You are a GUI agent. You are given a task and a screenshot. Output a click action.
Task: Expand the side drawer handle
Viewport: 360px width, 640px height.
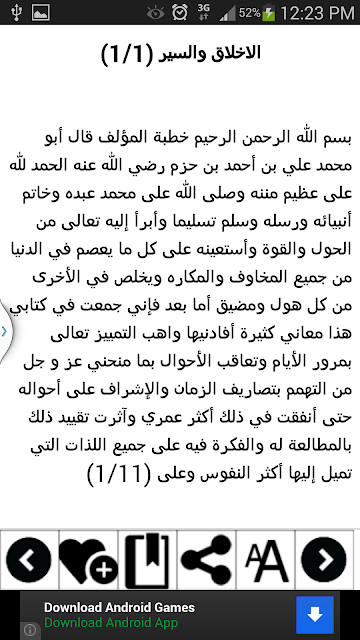coord(5,331)
